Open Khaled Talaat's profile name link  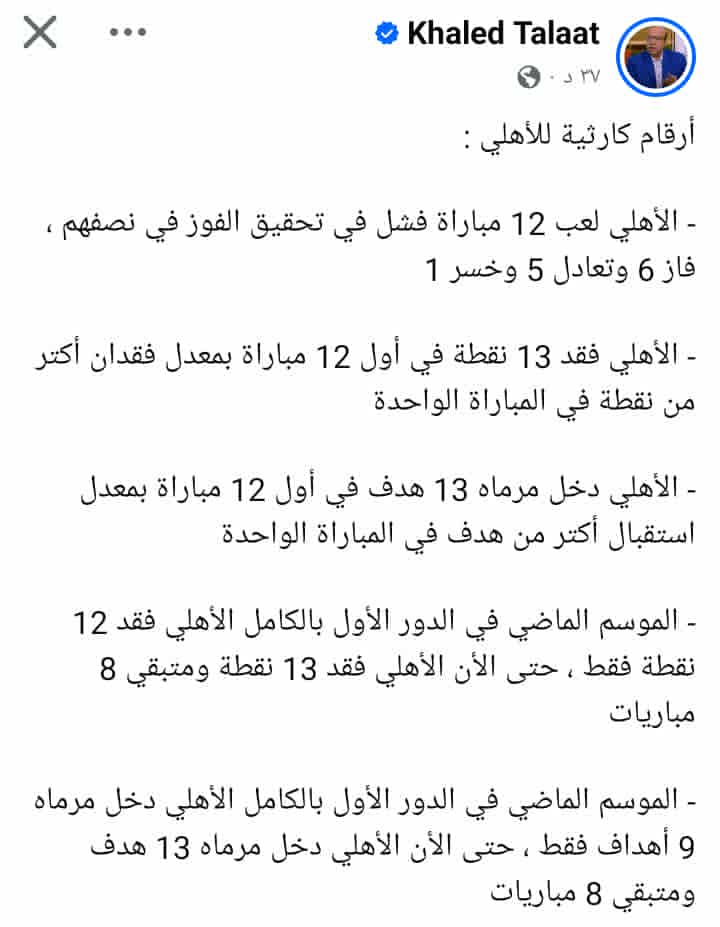click(x=503, y=34)
